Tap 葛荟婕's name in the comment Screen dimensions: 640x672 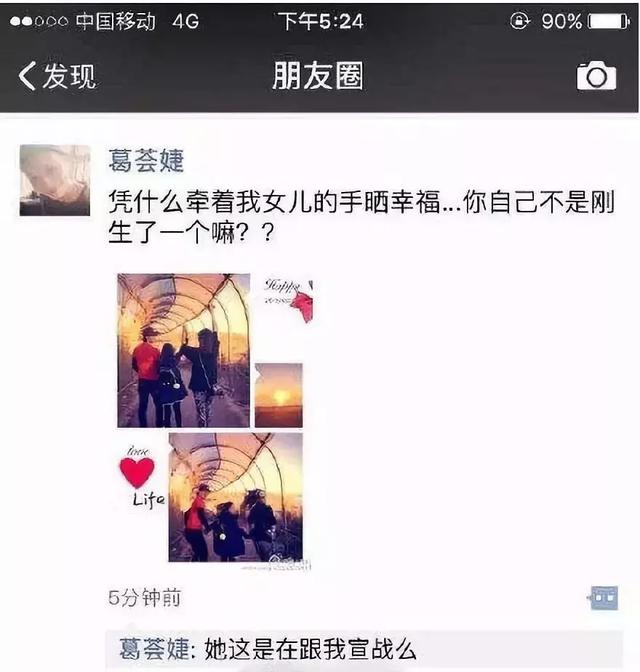tap(154, 648)
